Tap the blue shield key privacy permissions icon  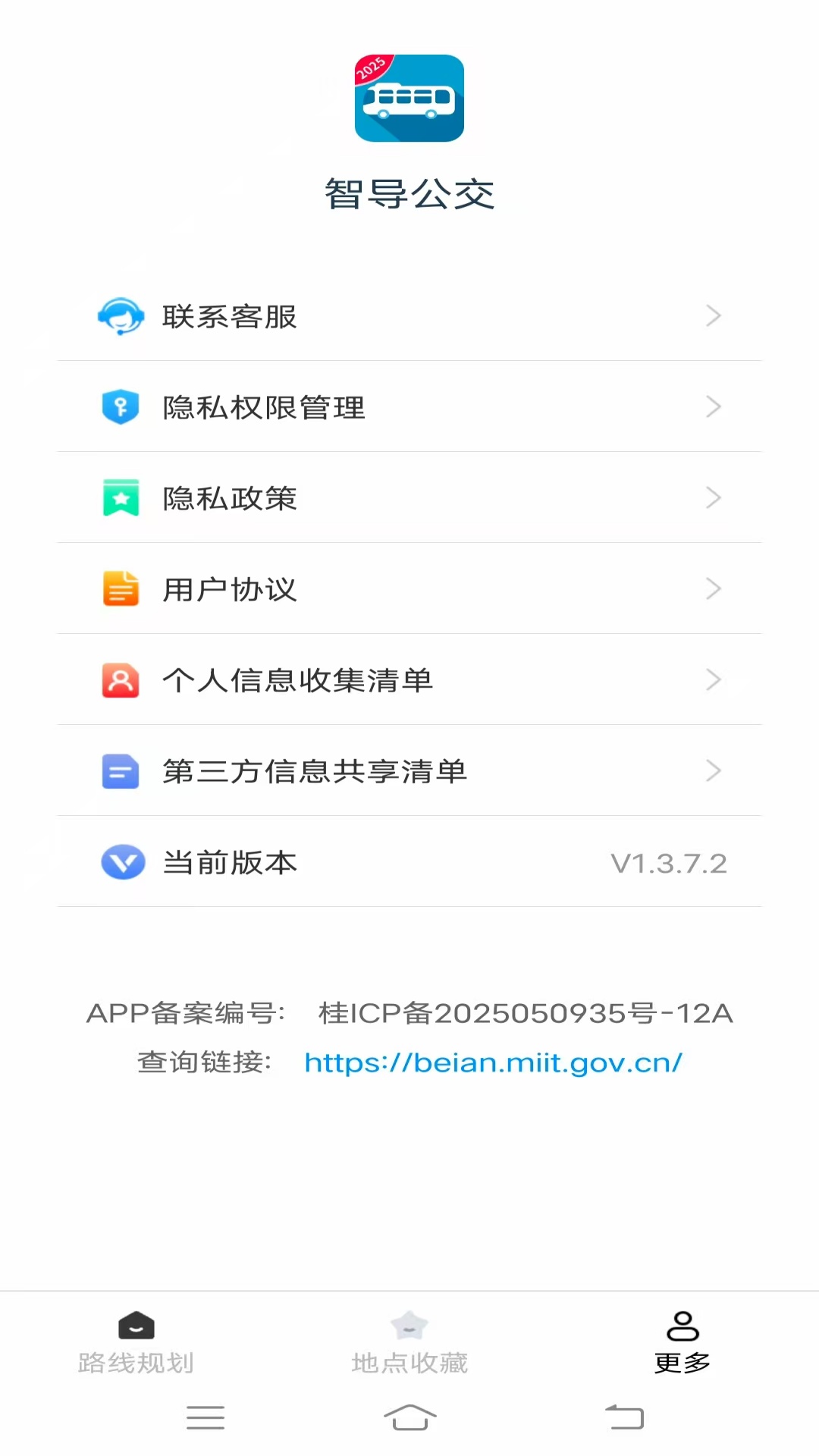pyautogui.click(x=121, y=407)
